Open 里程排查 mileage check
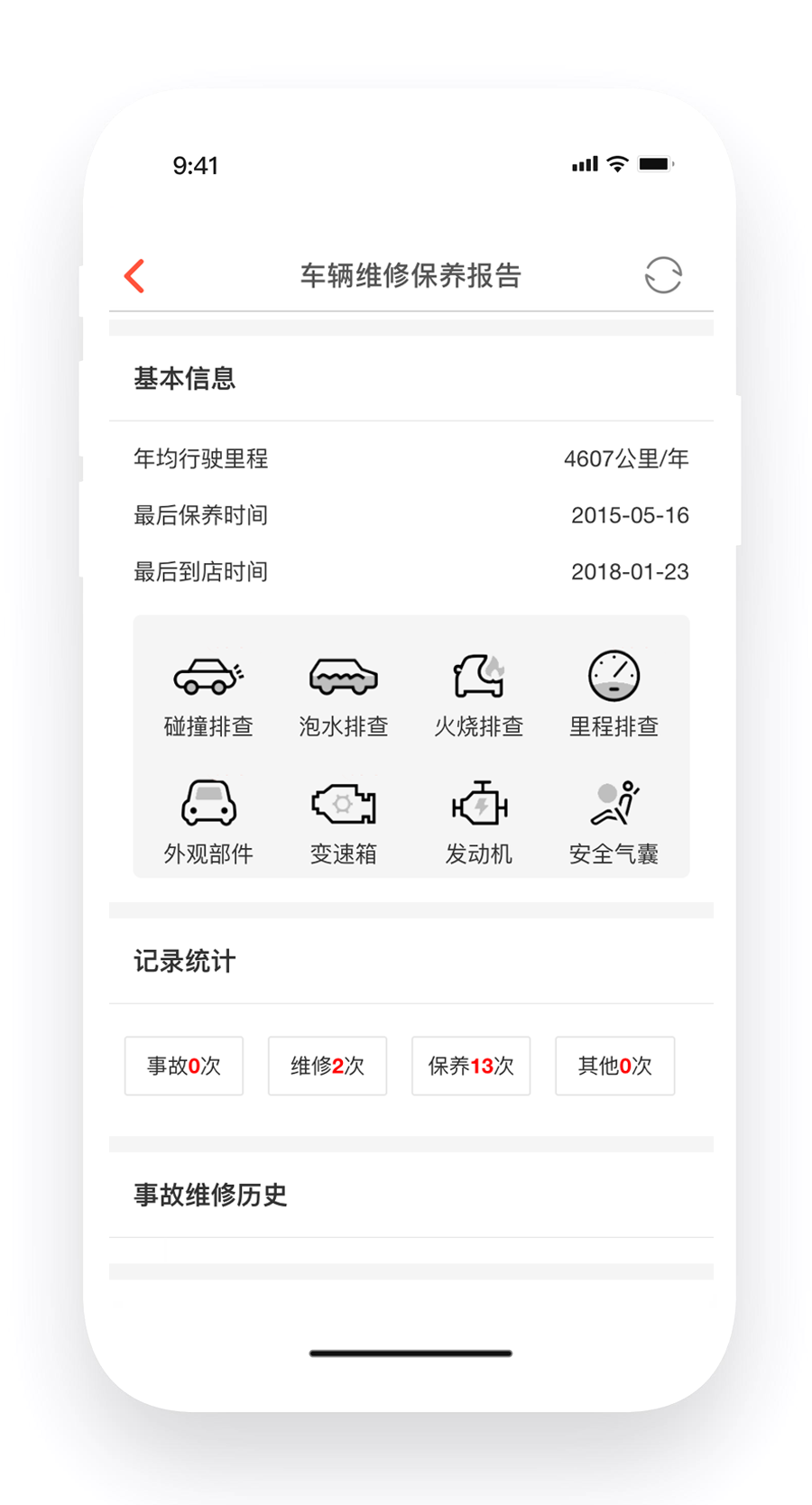 [x=614, y=694]
